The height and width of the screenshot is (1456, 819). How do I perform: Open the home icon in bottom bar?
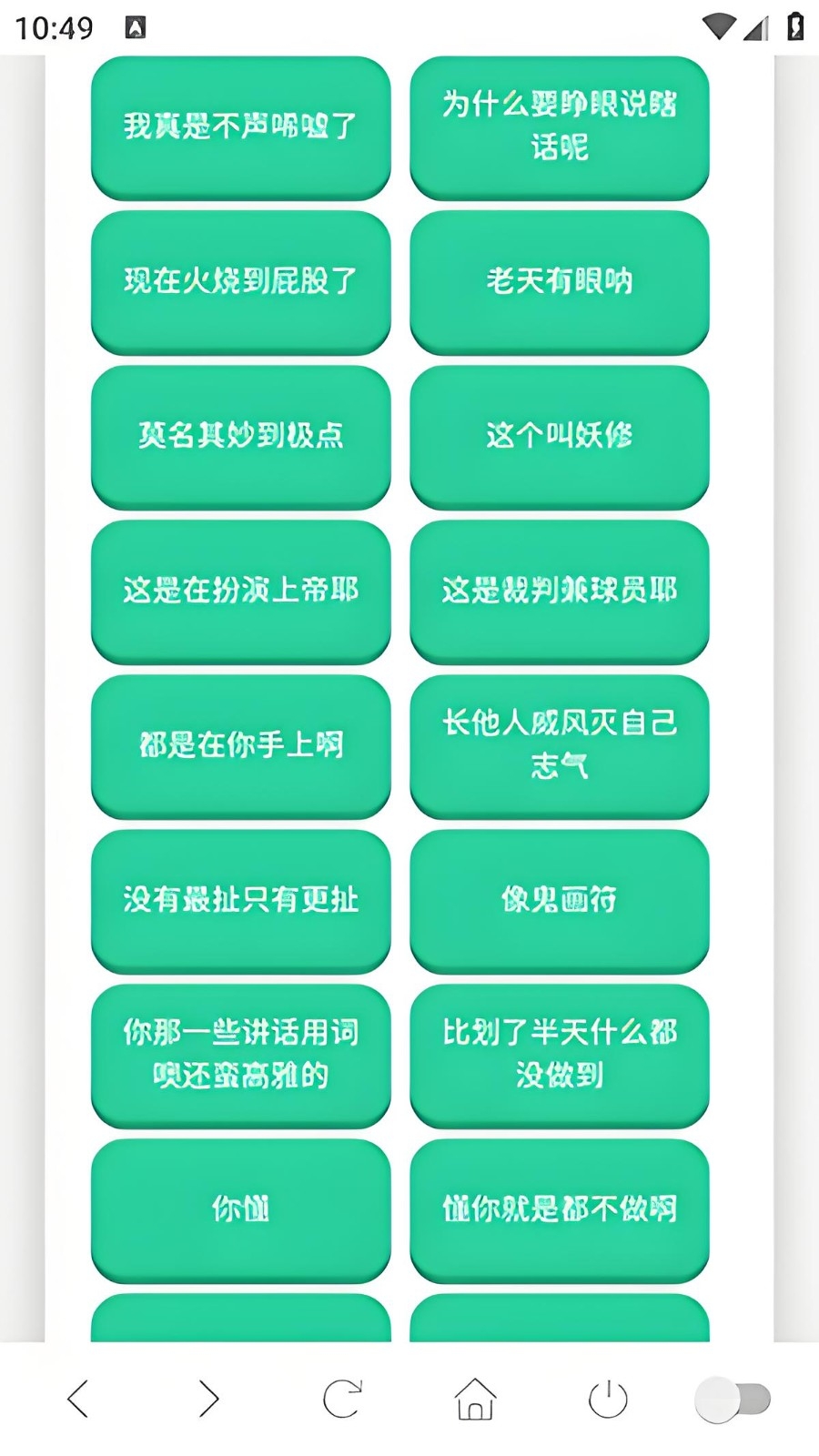[x=475, y=1399]
